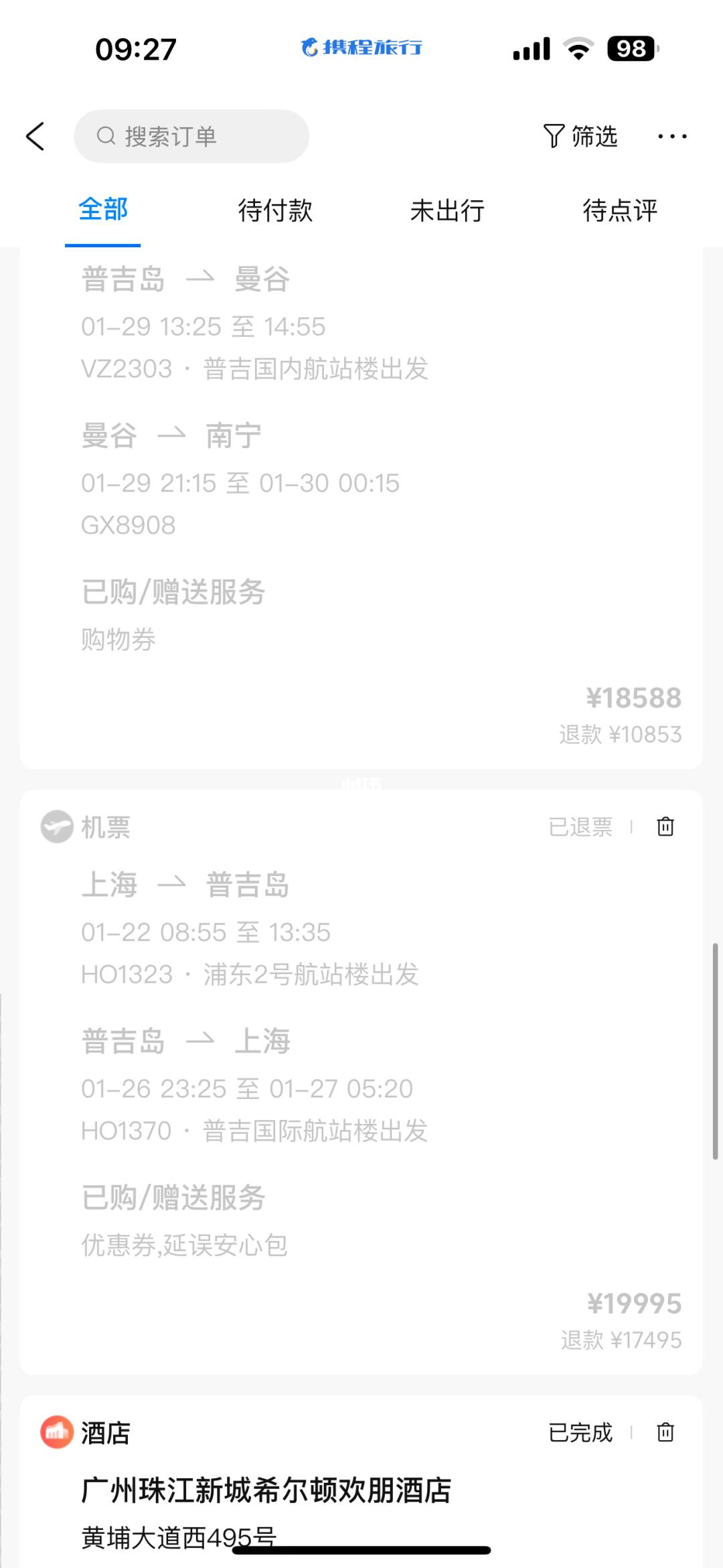Tap the 携程旅行 logo in status bar

pos(362,47)
